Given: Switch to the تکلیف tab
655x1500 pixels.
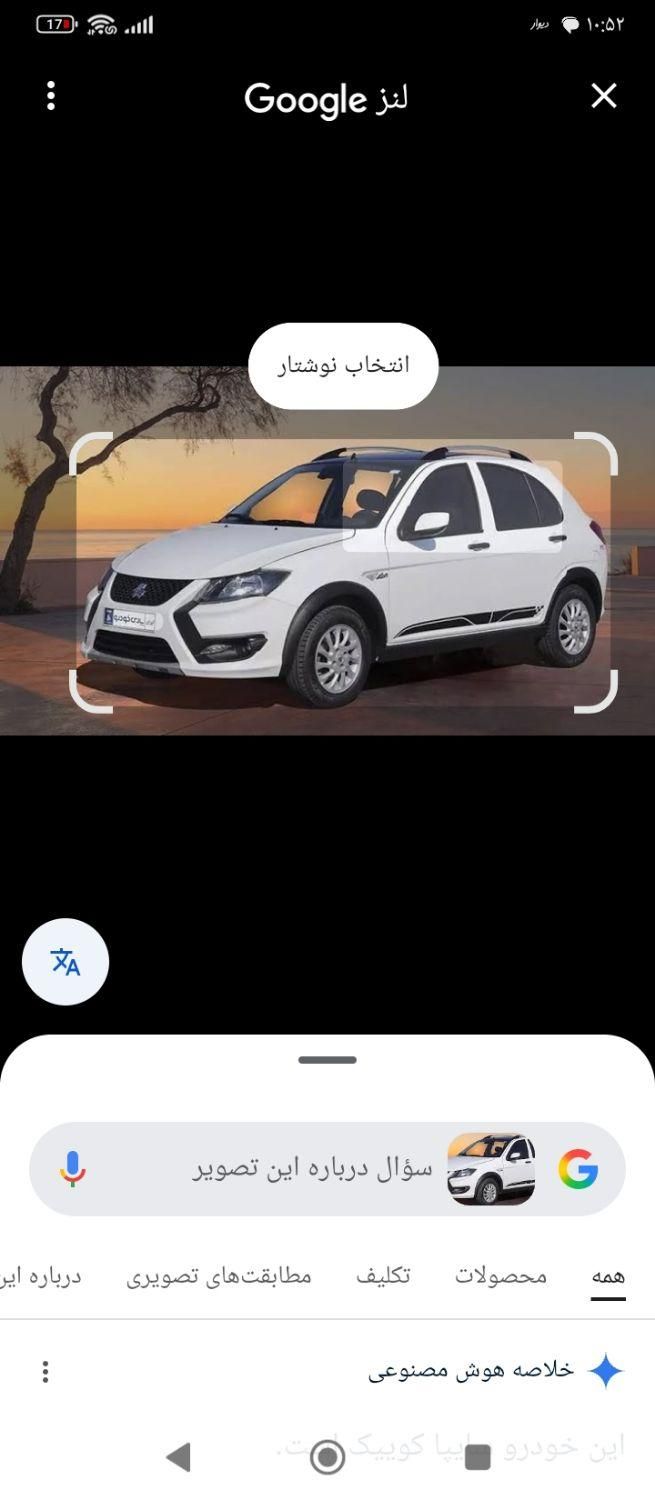Looking at the screenshot, I should pos(383,1276).
